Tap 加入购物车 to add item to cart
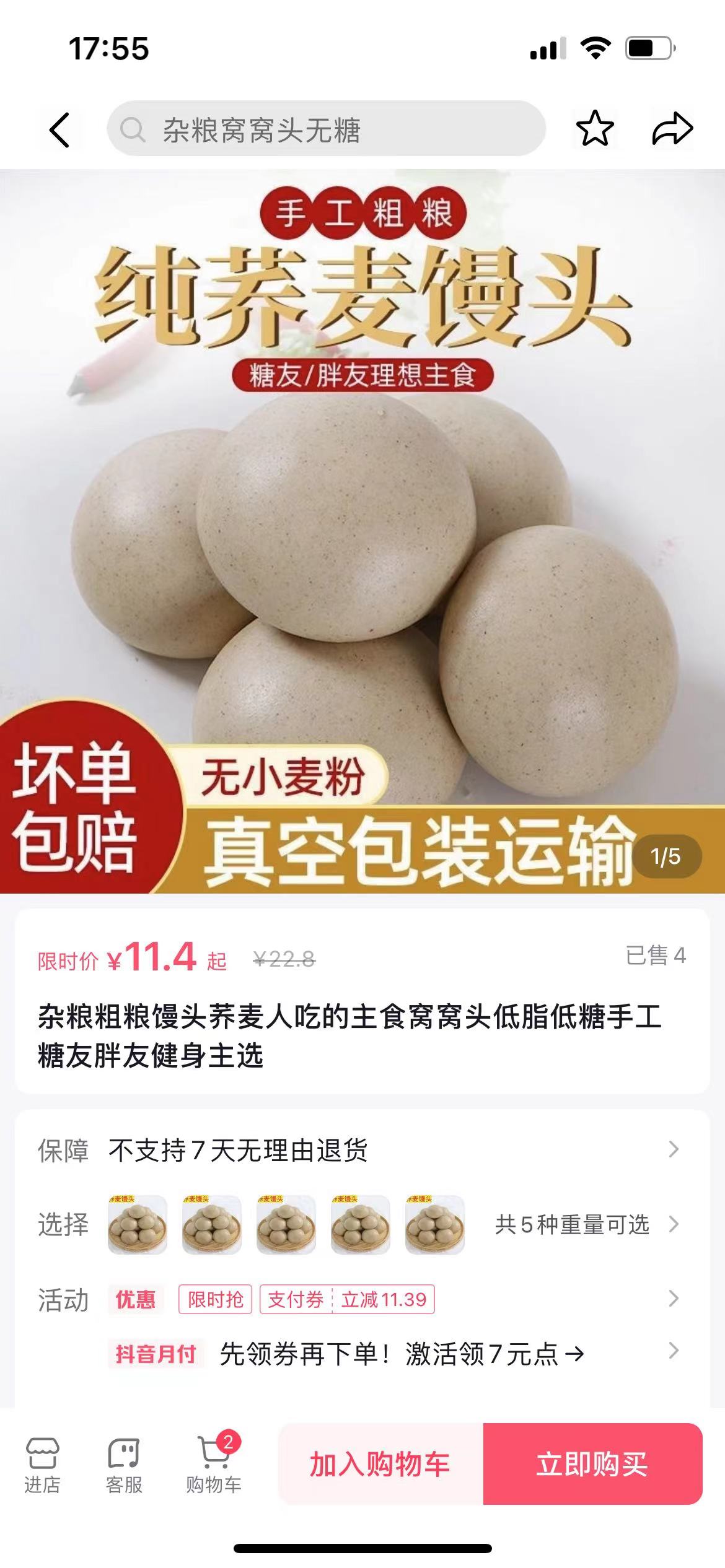The image size is (725, 1568). click(380, 1465)
